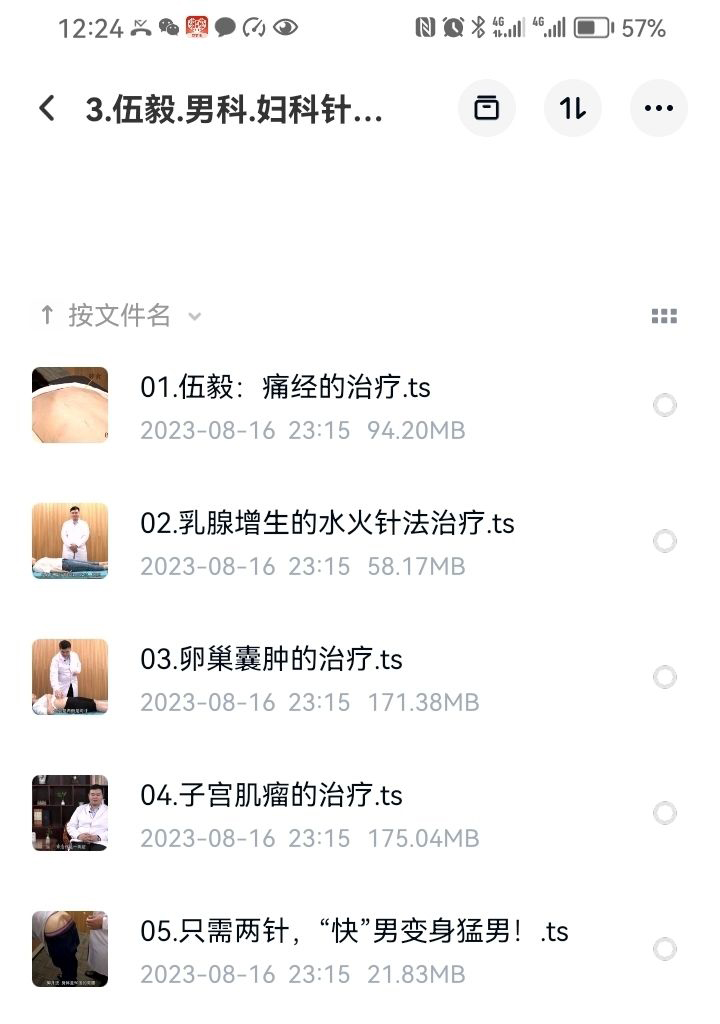
Task: Select the 01.伍毅：痛经的治疗.ts file circle
Action: point(664,405)
